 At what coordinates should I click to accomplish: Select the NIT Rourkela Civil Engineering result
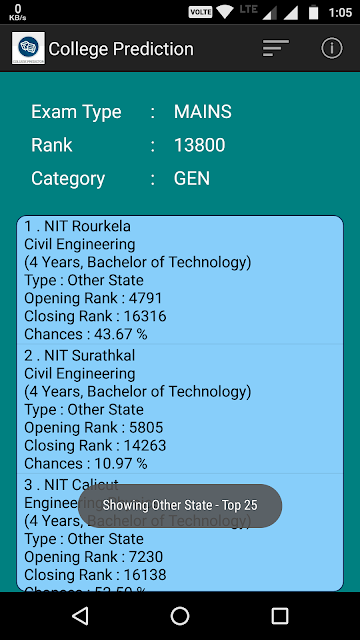180,280
